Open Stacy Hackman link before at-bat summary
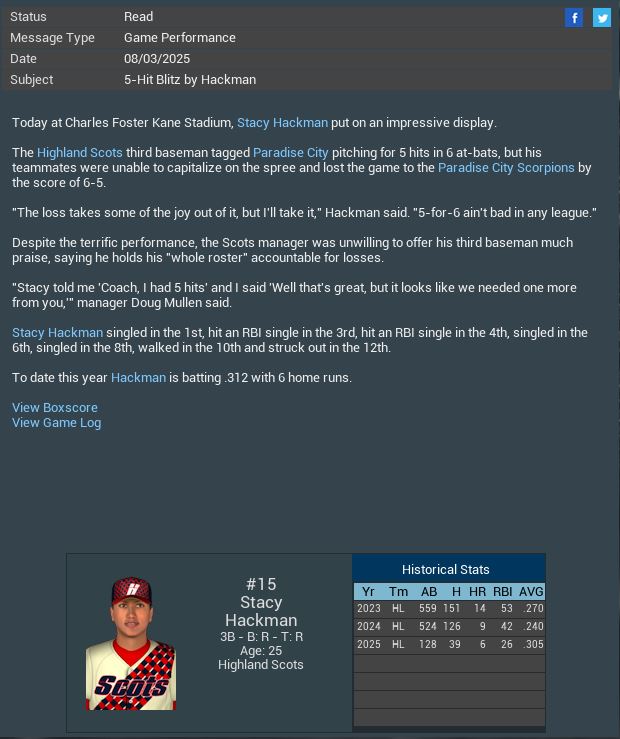Viewport: 620px width, 739px height. pos(57,332)
